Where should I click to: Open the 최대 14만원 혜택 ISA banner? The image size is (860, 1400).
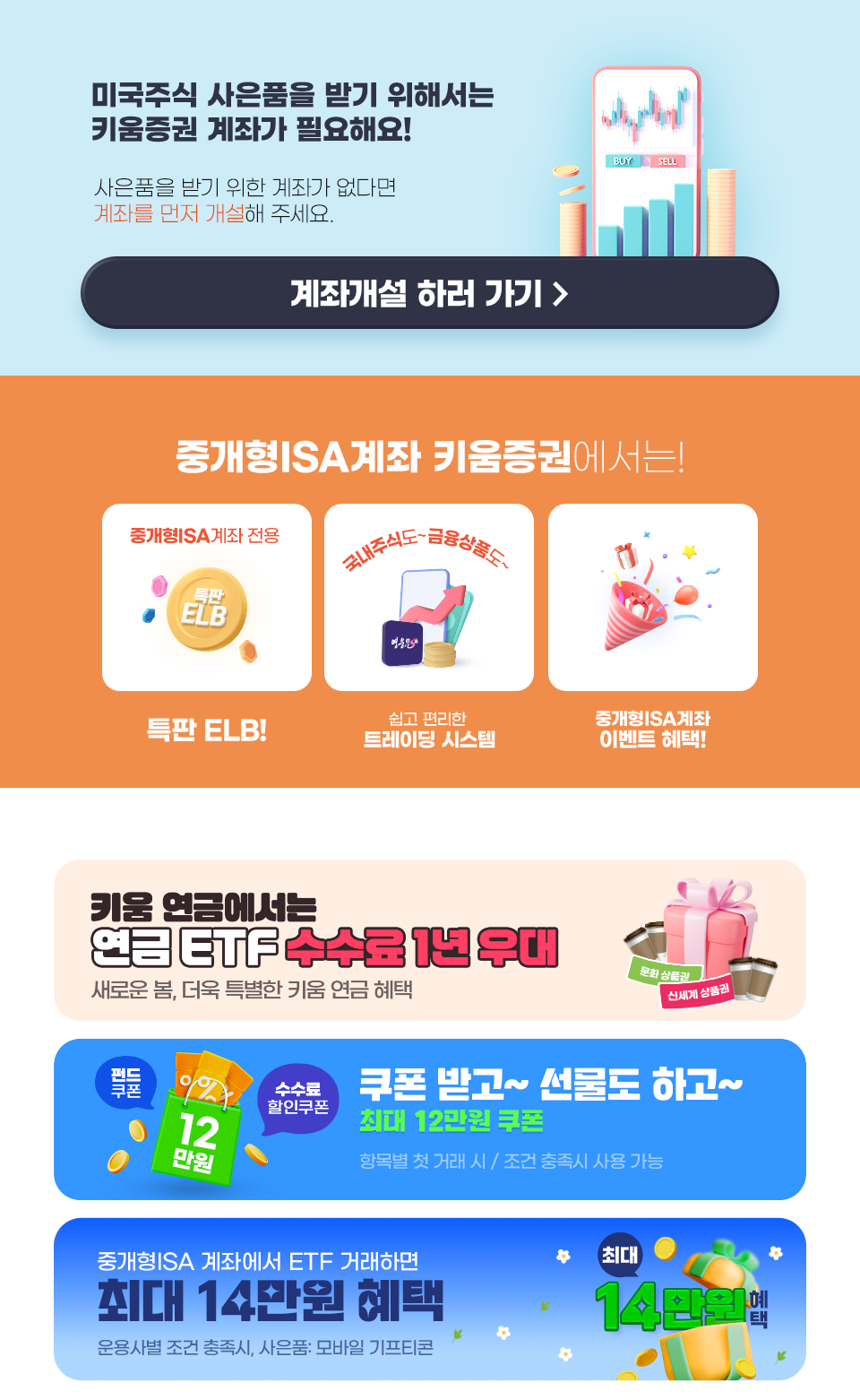(429, 1299)
